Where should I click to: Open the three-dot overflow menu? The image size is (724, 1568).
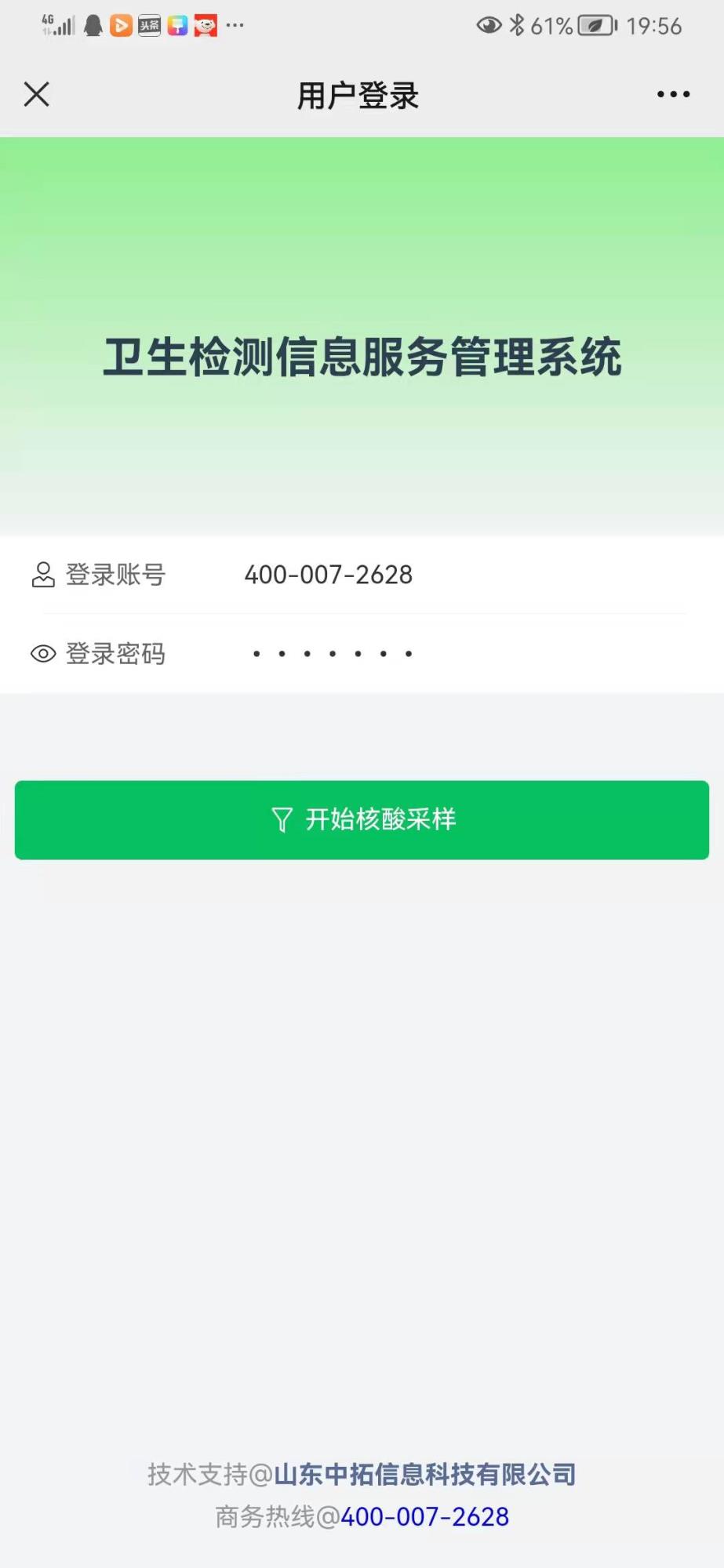pos(673,94)
